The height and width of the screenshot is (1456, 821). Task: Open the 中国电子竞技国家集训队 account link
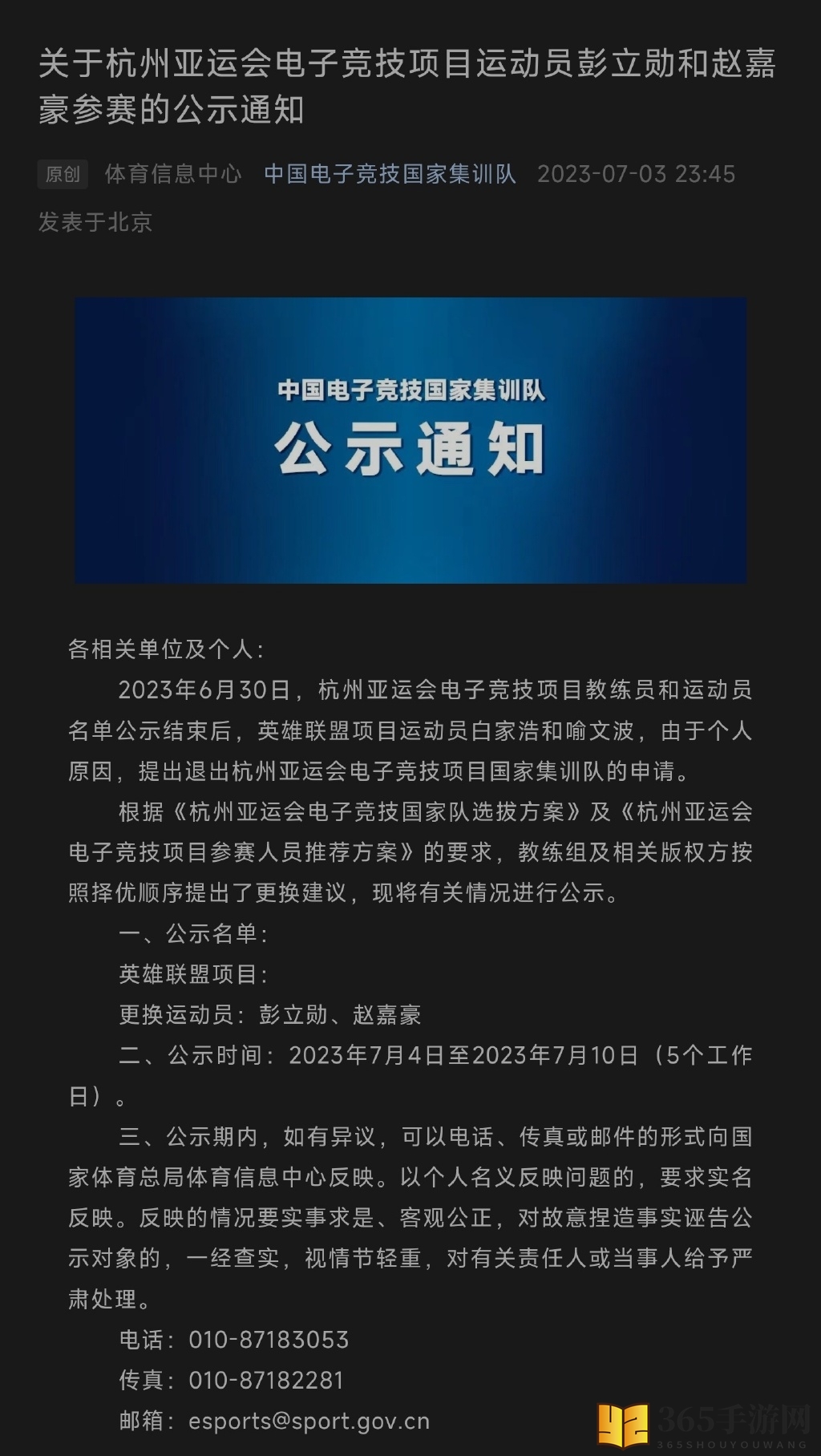[390, 174]
